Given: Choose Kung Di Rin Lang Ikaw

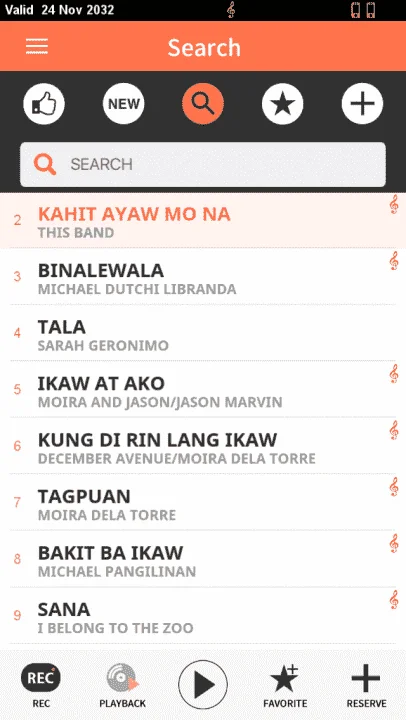Looking at the screenshot, I should 203,446.
